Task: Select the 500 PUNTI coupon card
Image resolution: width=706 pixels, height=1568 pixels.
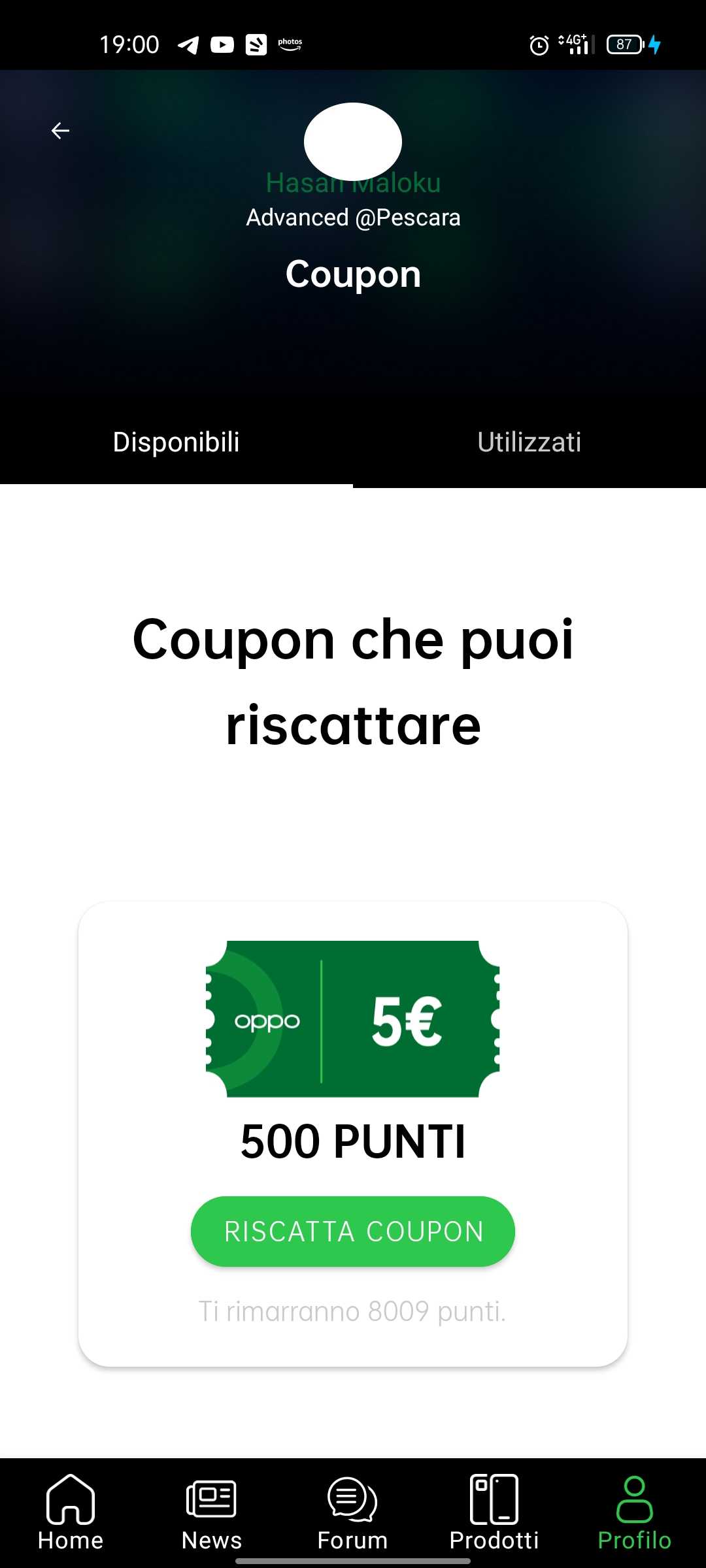Action: 353,1141
